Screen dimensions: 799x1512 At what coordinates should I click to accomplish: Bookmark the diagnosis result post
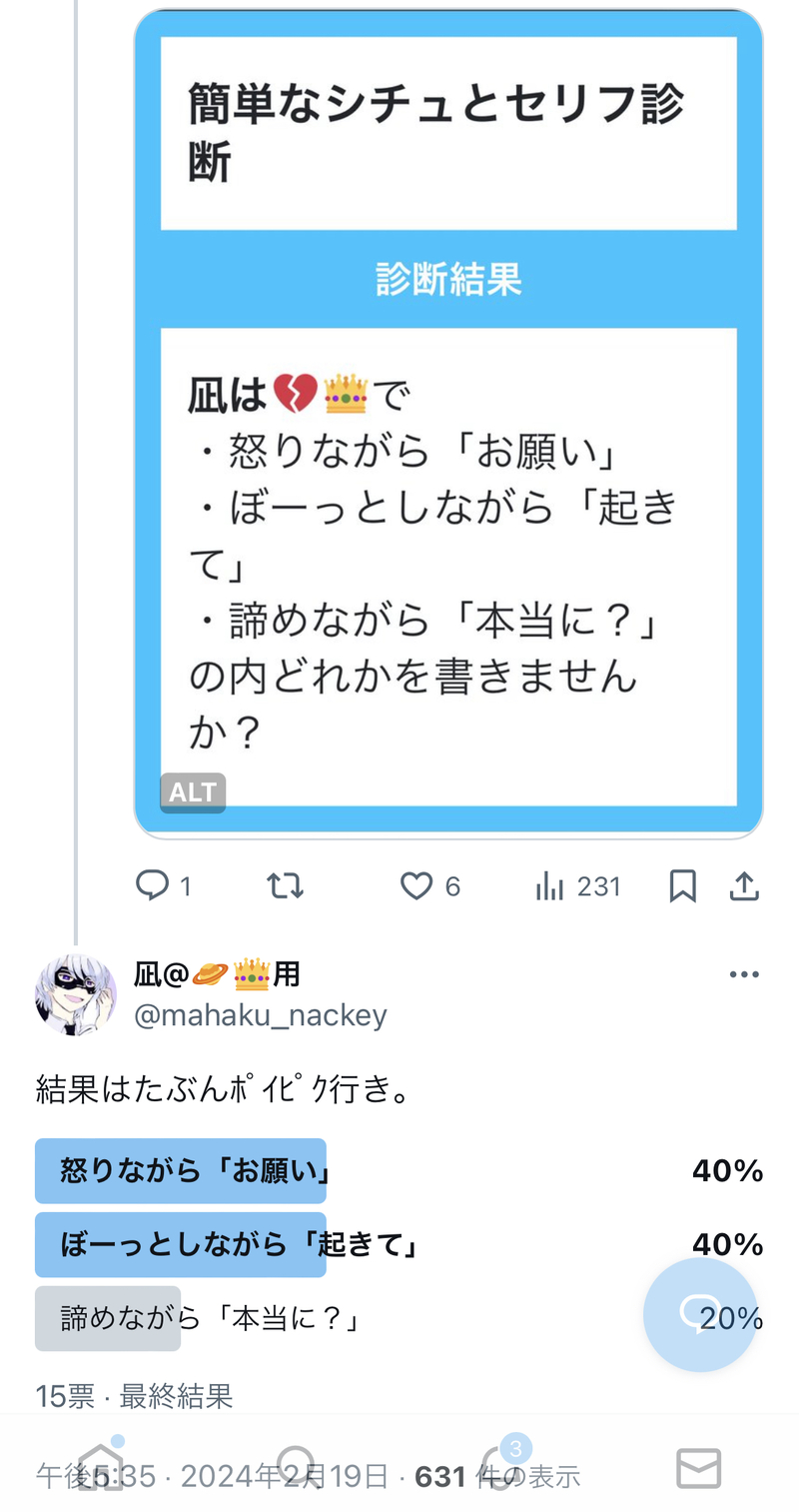(x=682, y=885)
